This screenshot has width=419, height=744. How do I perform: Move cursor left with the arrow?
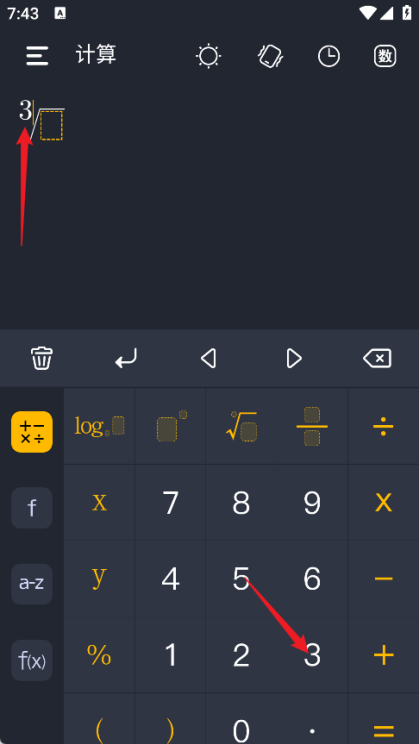(208, 358)
